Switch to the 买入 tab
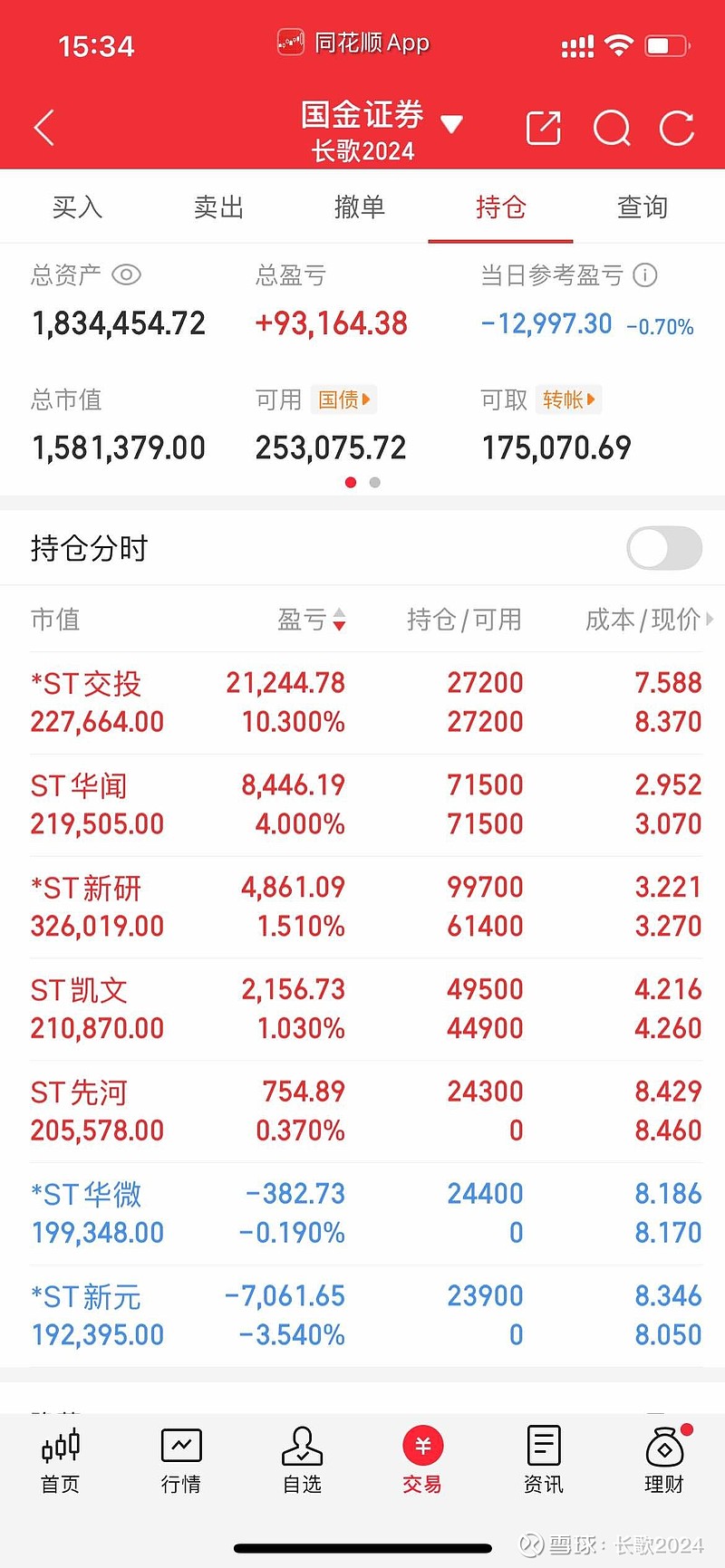 [78, 207]
